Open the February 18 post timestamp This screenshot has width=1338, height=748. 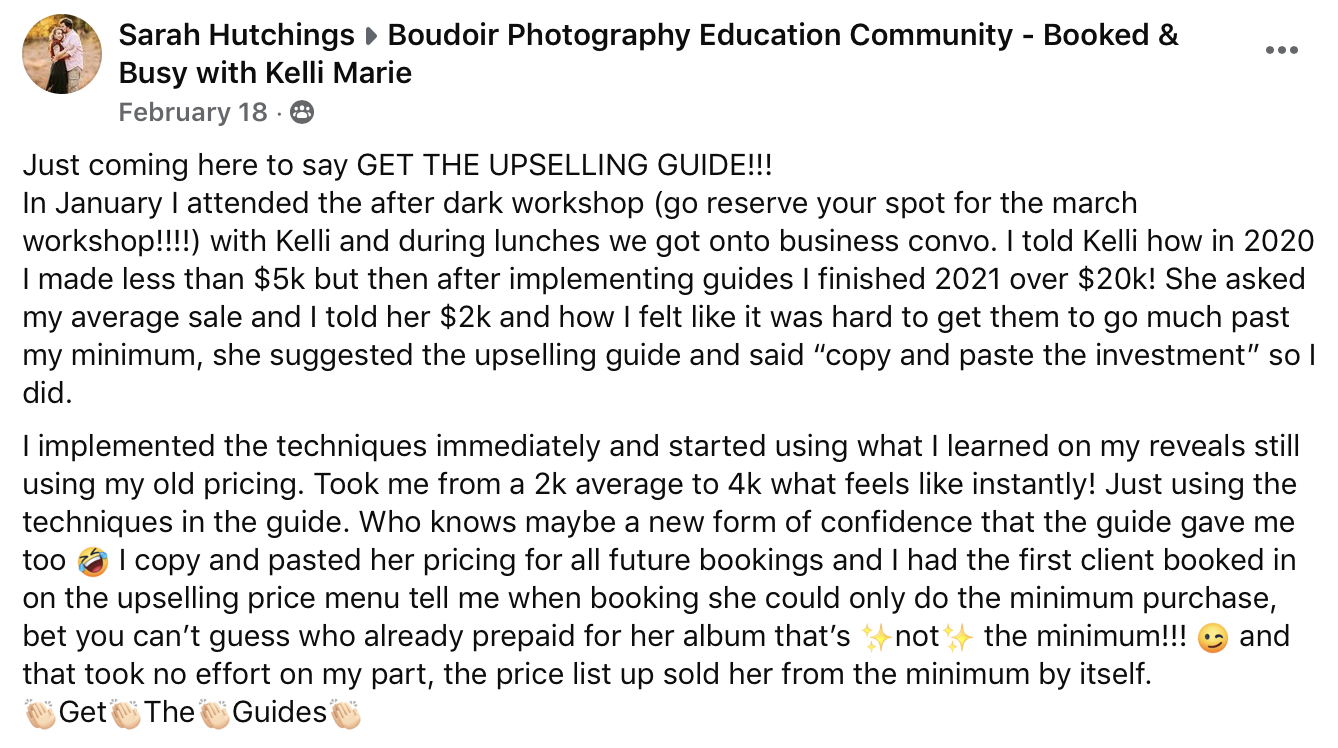(x=193, y=112)
